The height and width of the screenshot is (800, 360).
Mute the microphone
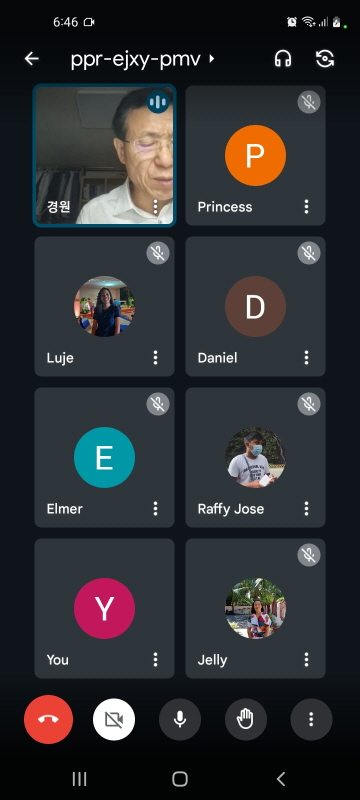(180, 719)
